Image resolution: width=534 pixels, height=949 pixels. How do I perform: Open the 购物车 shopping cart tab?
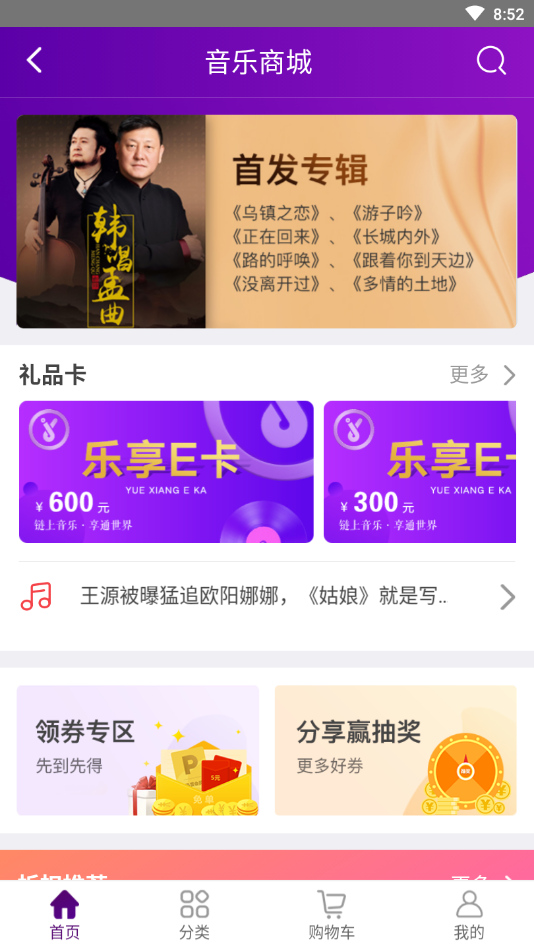331,915
